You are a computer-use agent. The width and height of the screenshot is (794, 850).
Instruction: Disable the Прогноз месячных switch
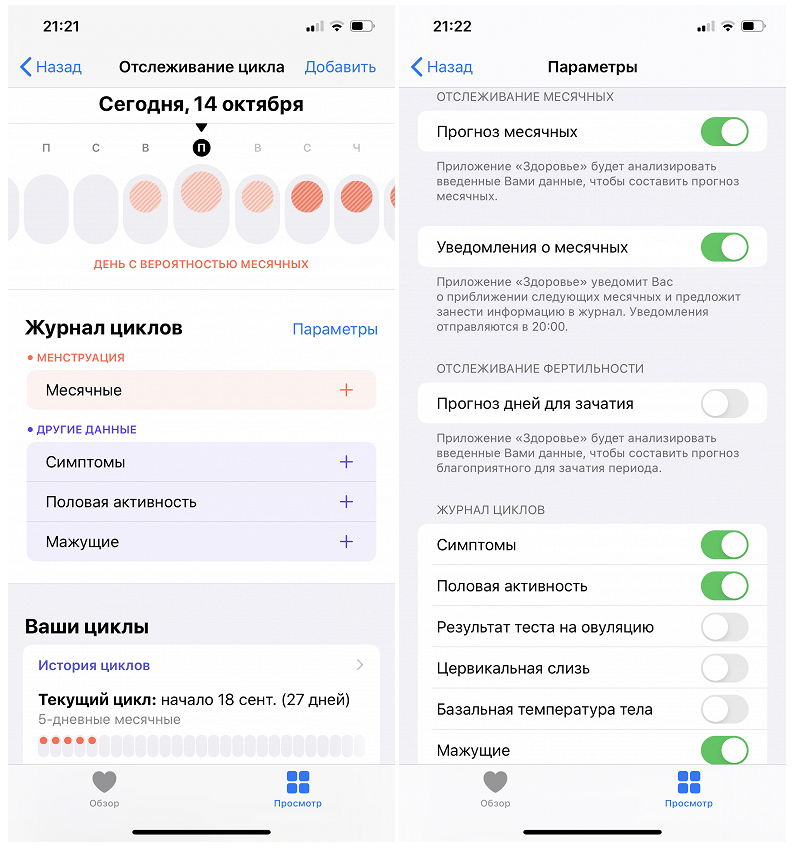pos(724,132)
